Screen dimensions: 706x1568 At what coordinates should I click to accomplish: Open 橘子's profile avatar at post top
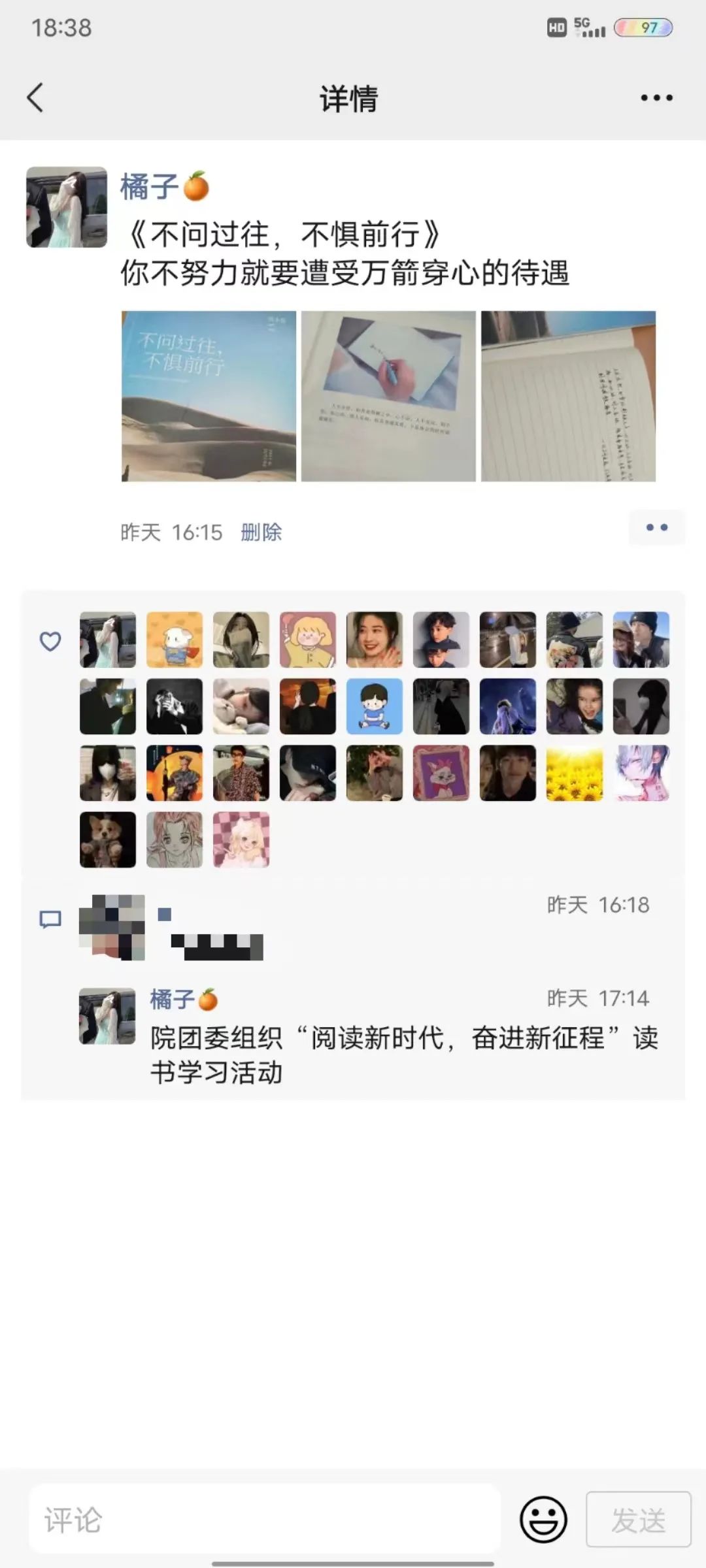point(67,207)
